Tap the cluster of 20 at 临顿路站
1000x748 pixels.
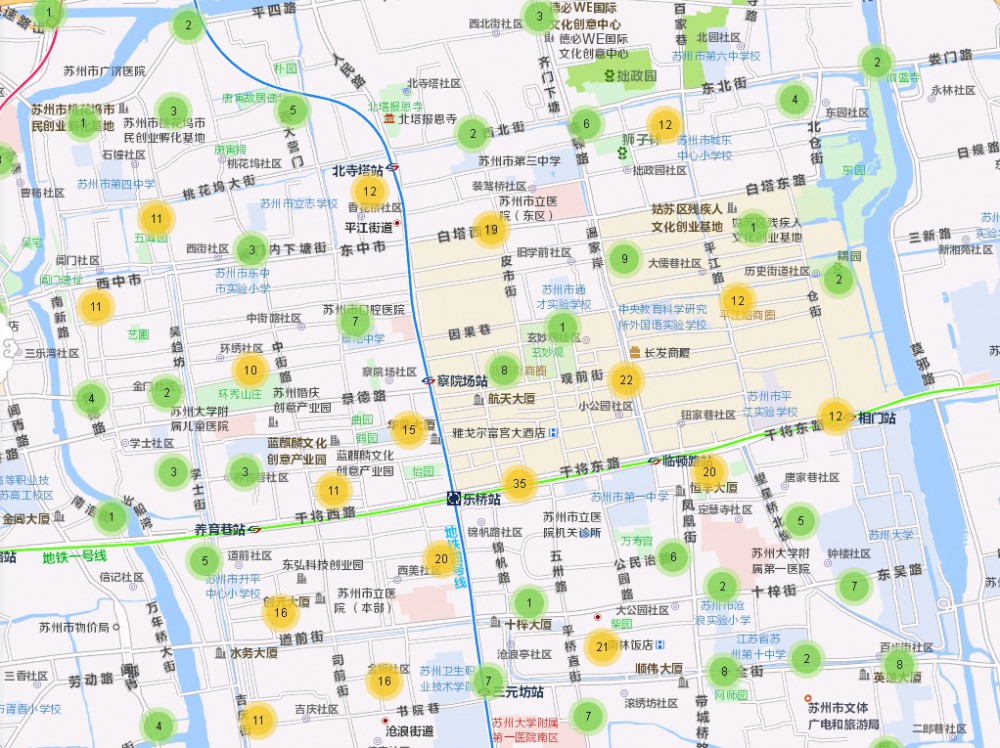[709, 471]
